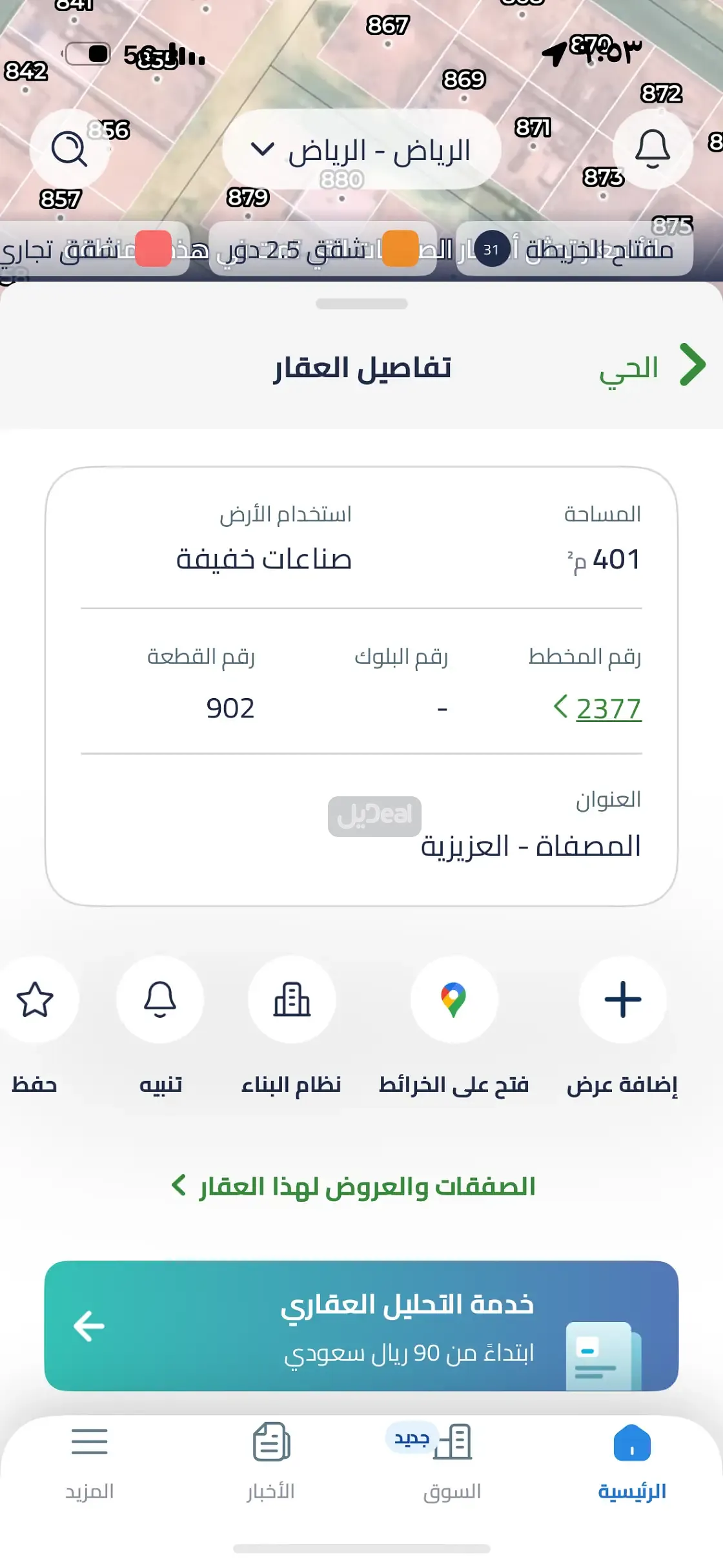Screen dimensions: 723x1568
Task: Select the orange legend color swatch
Action: [x=400, y=249]
